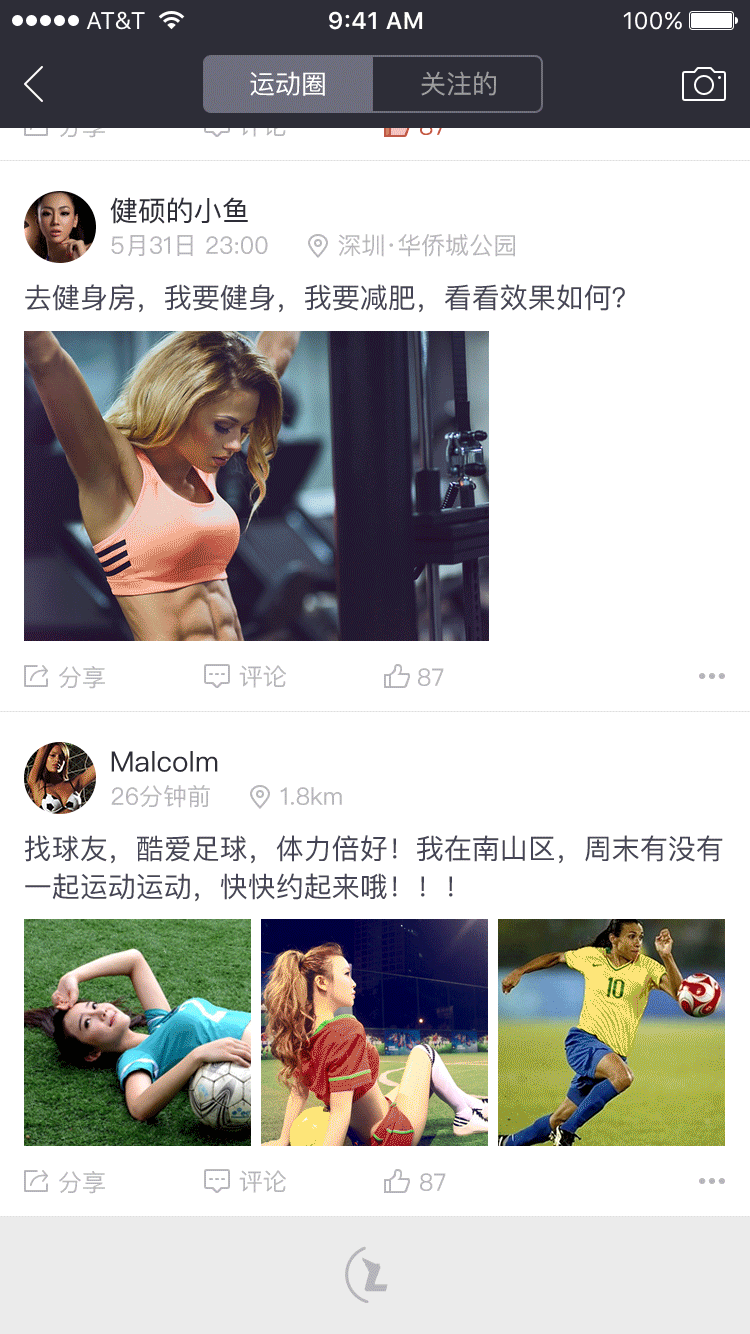View the yellow-jersey soccer photo in Malcolm's post

pos(611,1032)
